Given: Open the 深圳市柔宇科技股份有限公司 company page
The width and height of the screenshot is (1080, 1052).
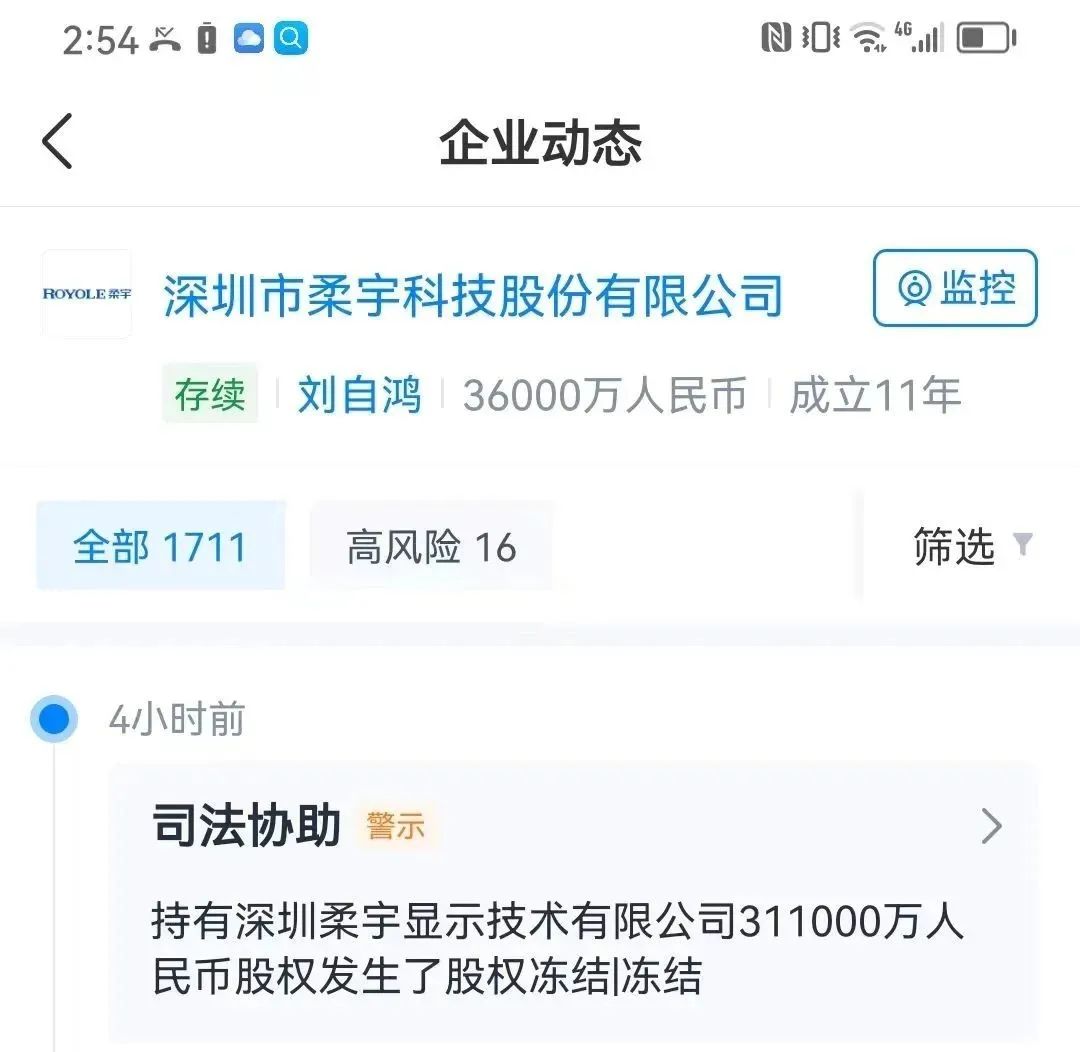Looking at the screenshot, I should 473,296.
